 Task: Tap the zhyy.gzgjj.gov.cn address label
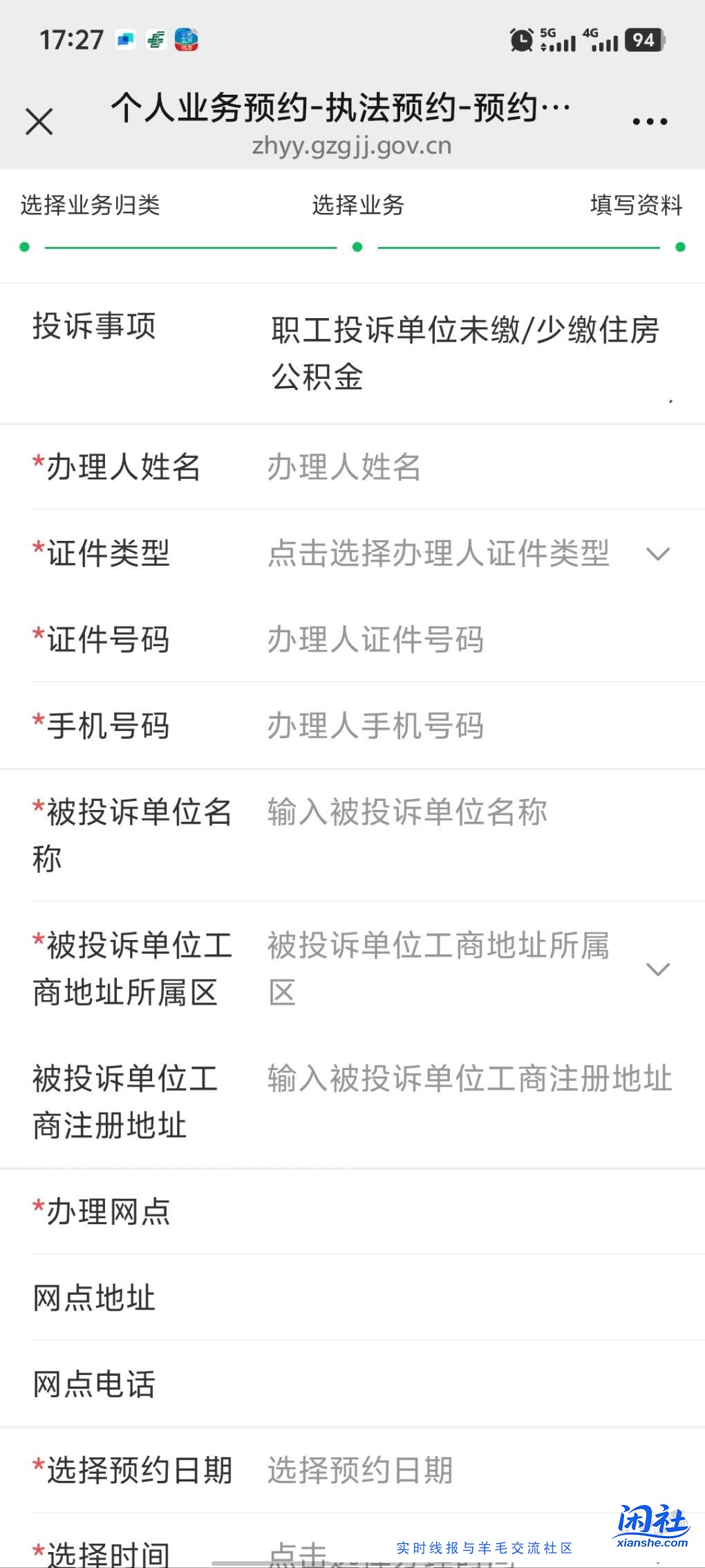[352, 146]
